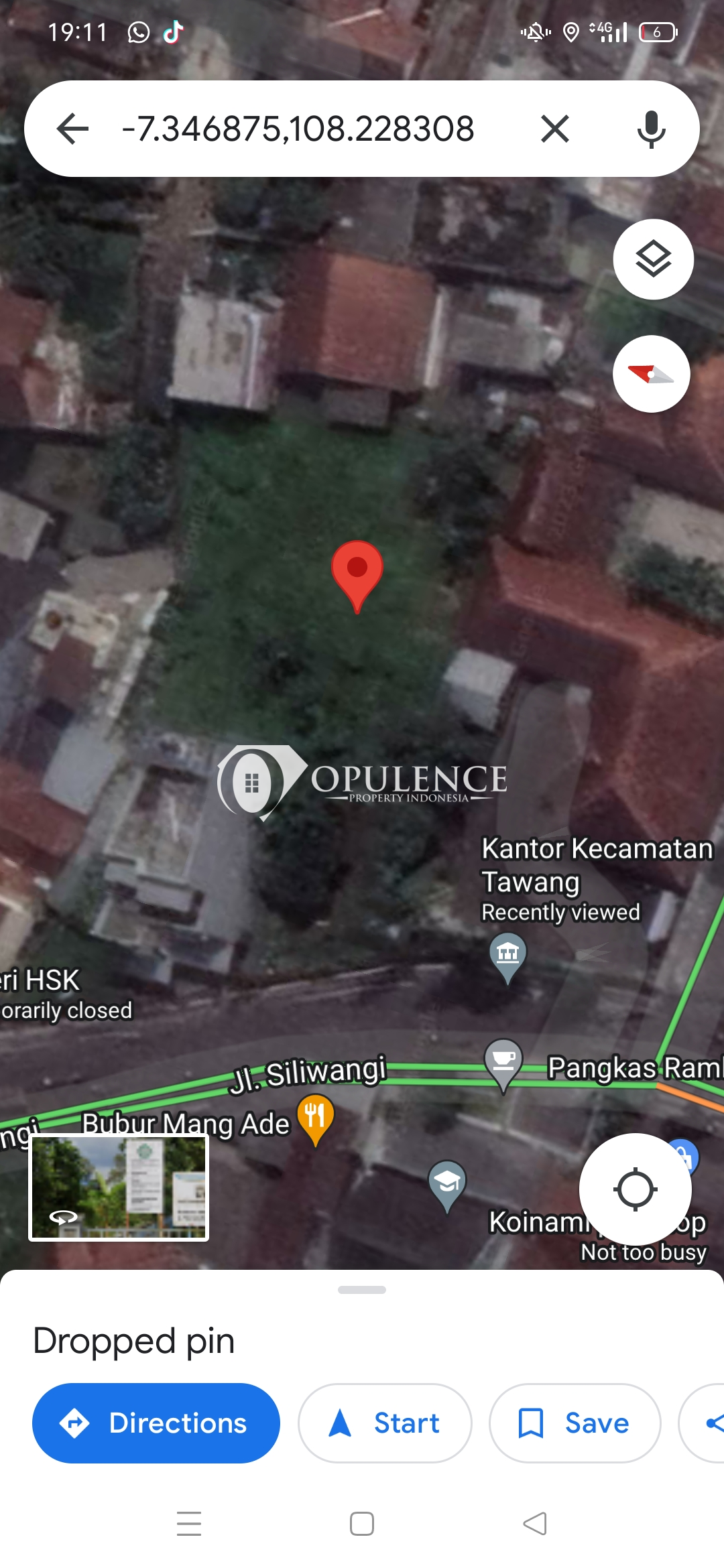Clear the coordinates in the search field
The width and height of the screenshot is (724, 1568).
tap(554, 129)
